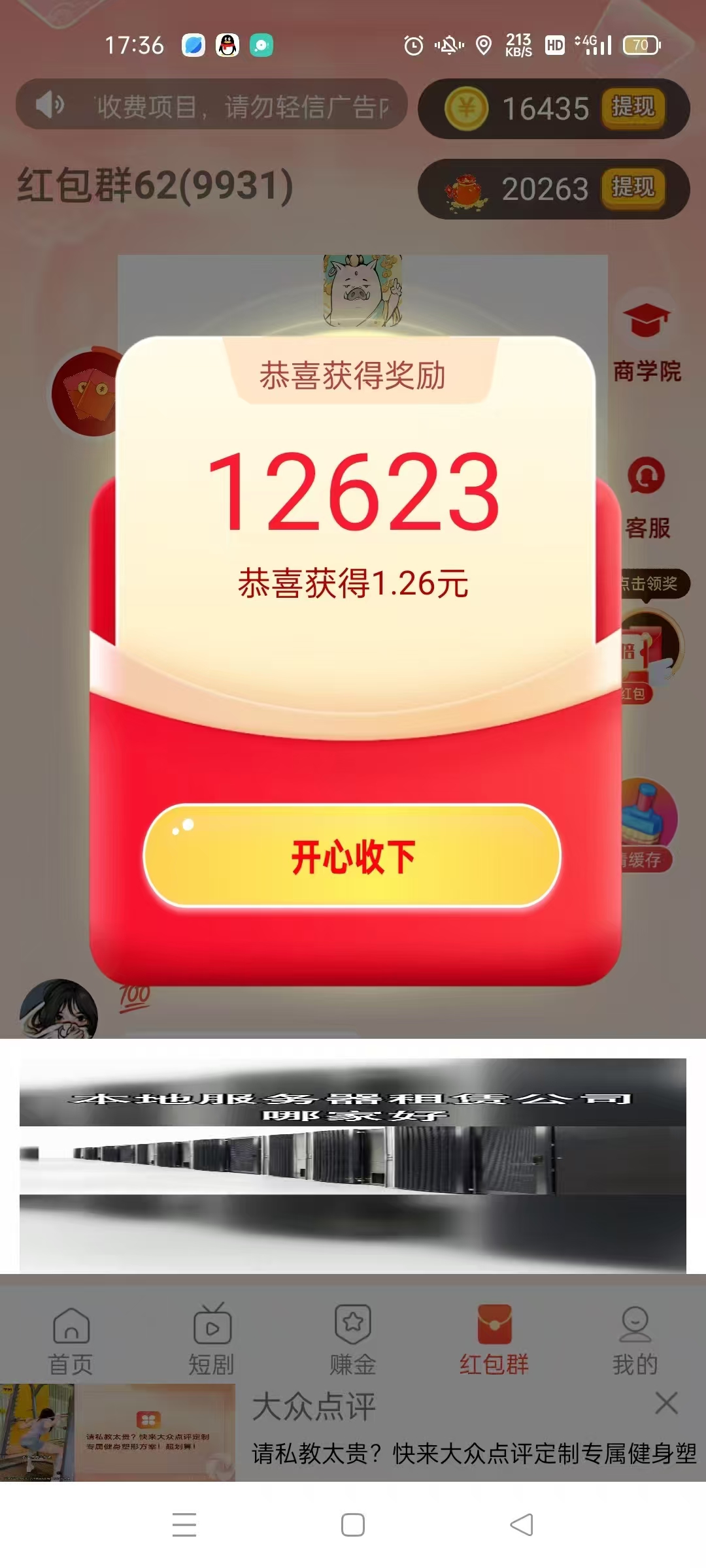Dismiss the 大众点评 ad banner
This screenshot has width=706, height=1568.
[667, 1403]
